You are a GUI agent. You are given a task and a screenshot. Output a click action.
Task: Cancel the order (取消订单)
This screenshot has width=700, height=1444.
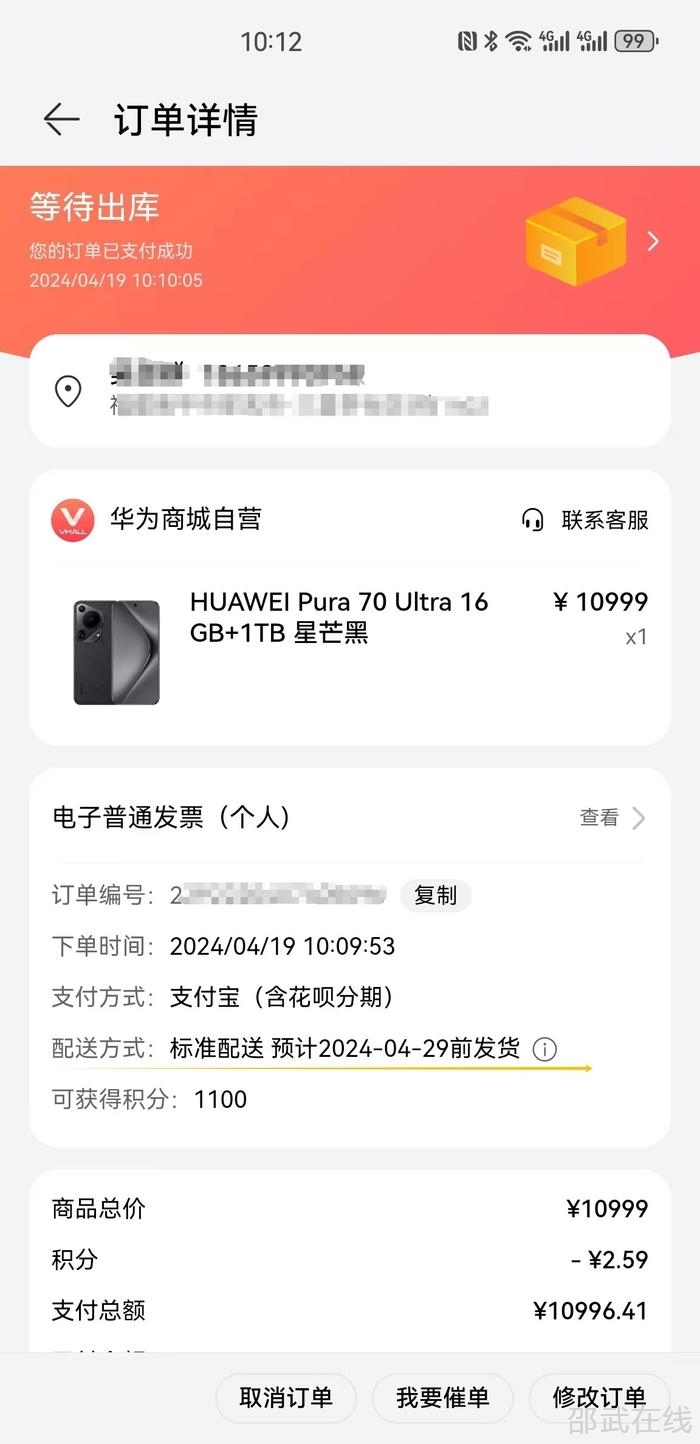(286, 1397)
